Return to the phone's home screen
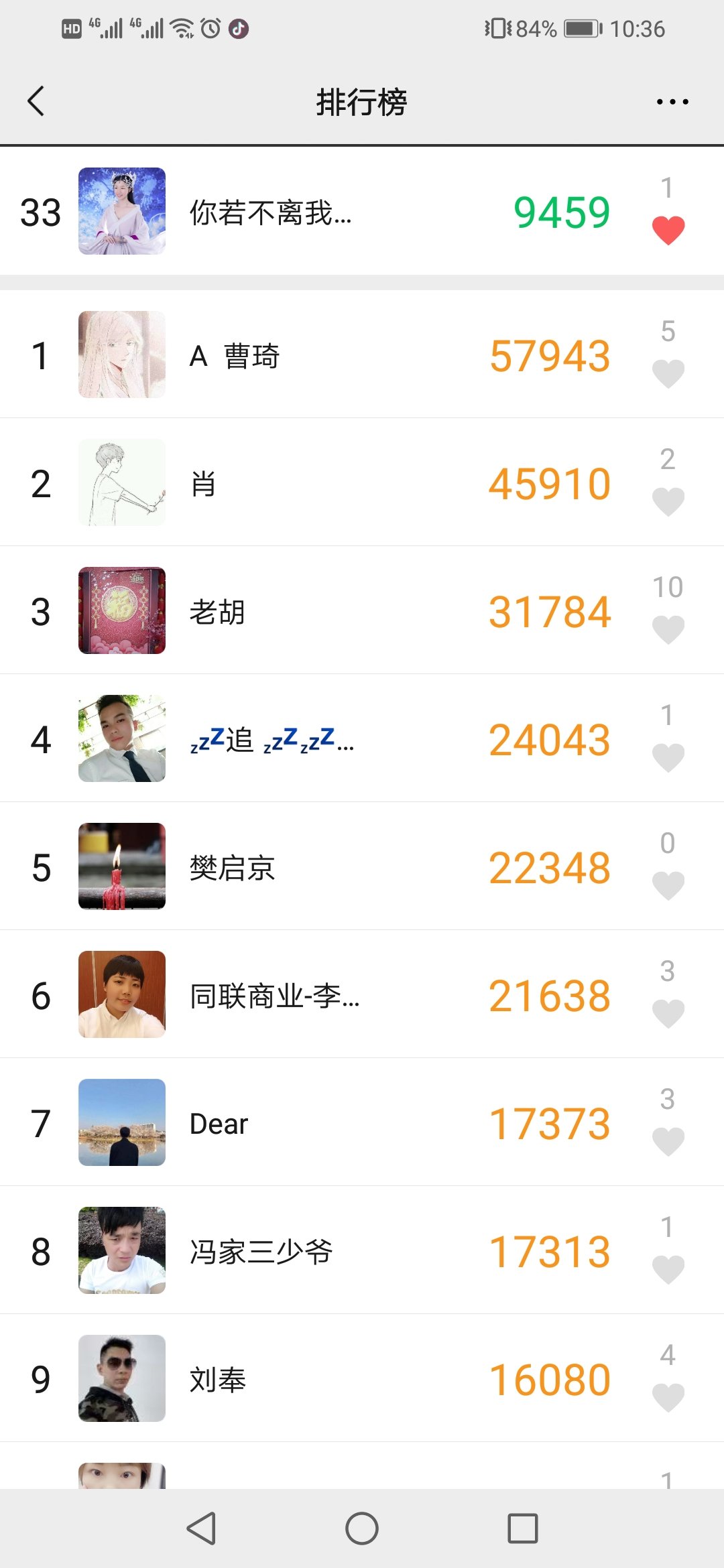The height and width of the screenshot is (1568, 724). pos(362,1528)
